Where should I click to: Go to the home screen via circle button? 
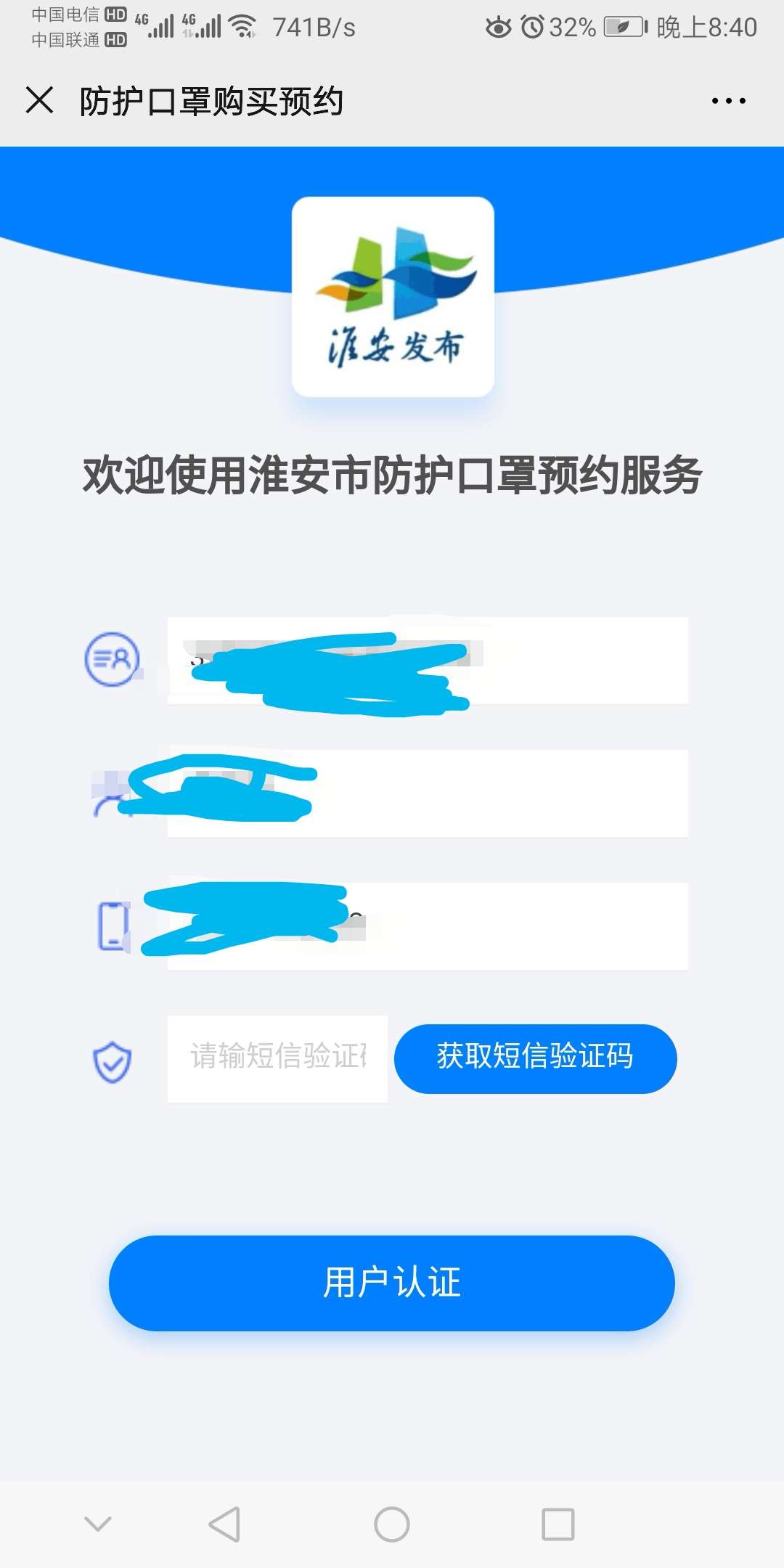(392, 1524)
